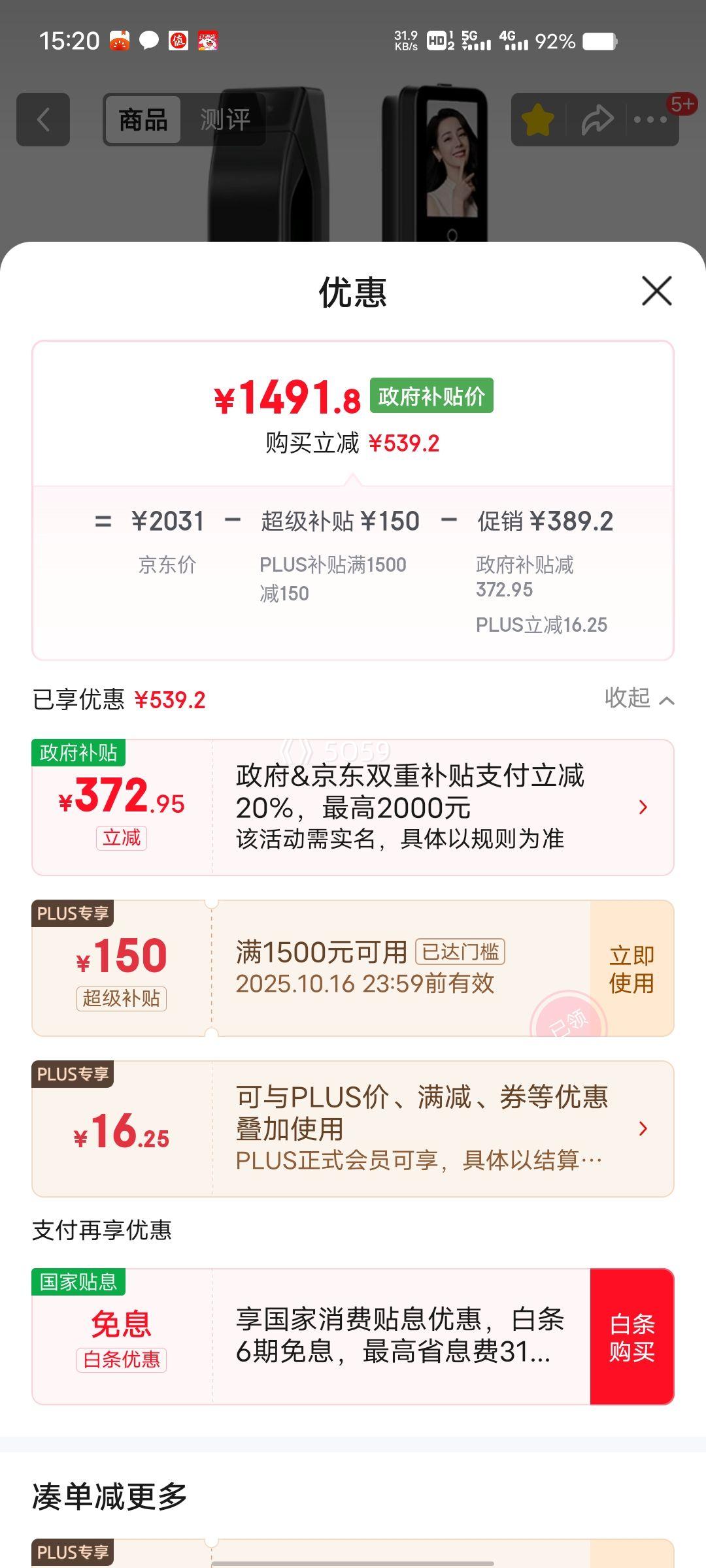
Task: Select the 商品 tab
Action: 143,120
